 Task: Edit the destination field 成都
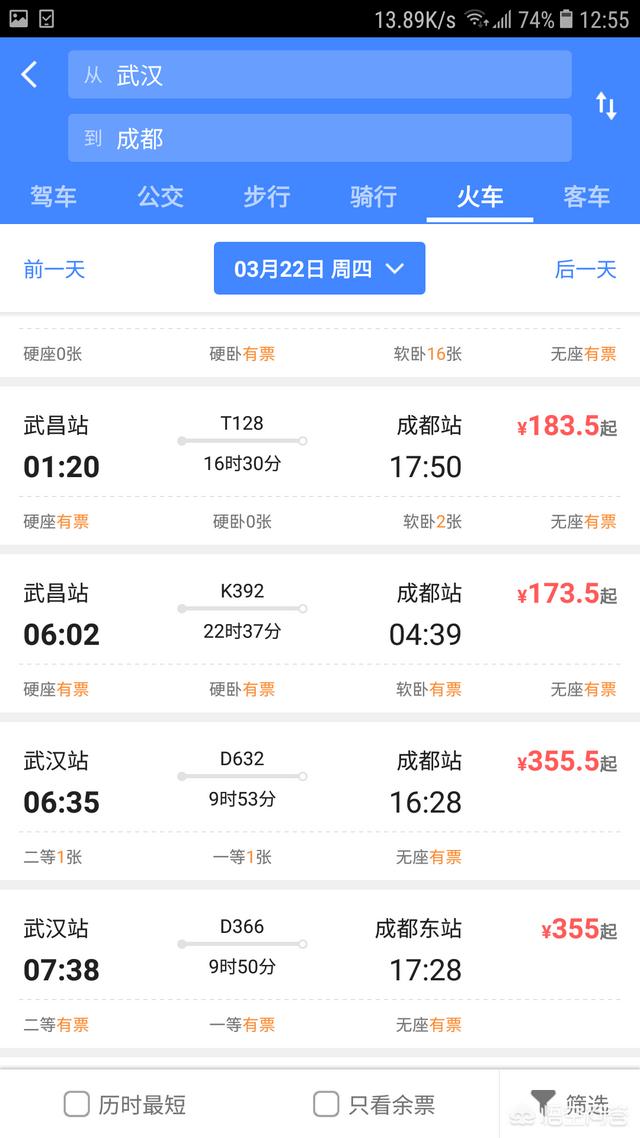coord(319,138)
